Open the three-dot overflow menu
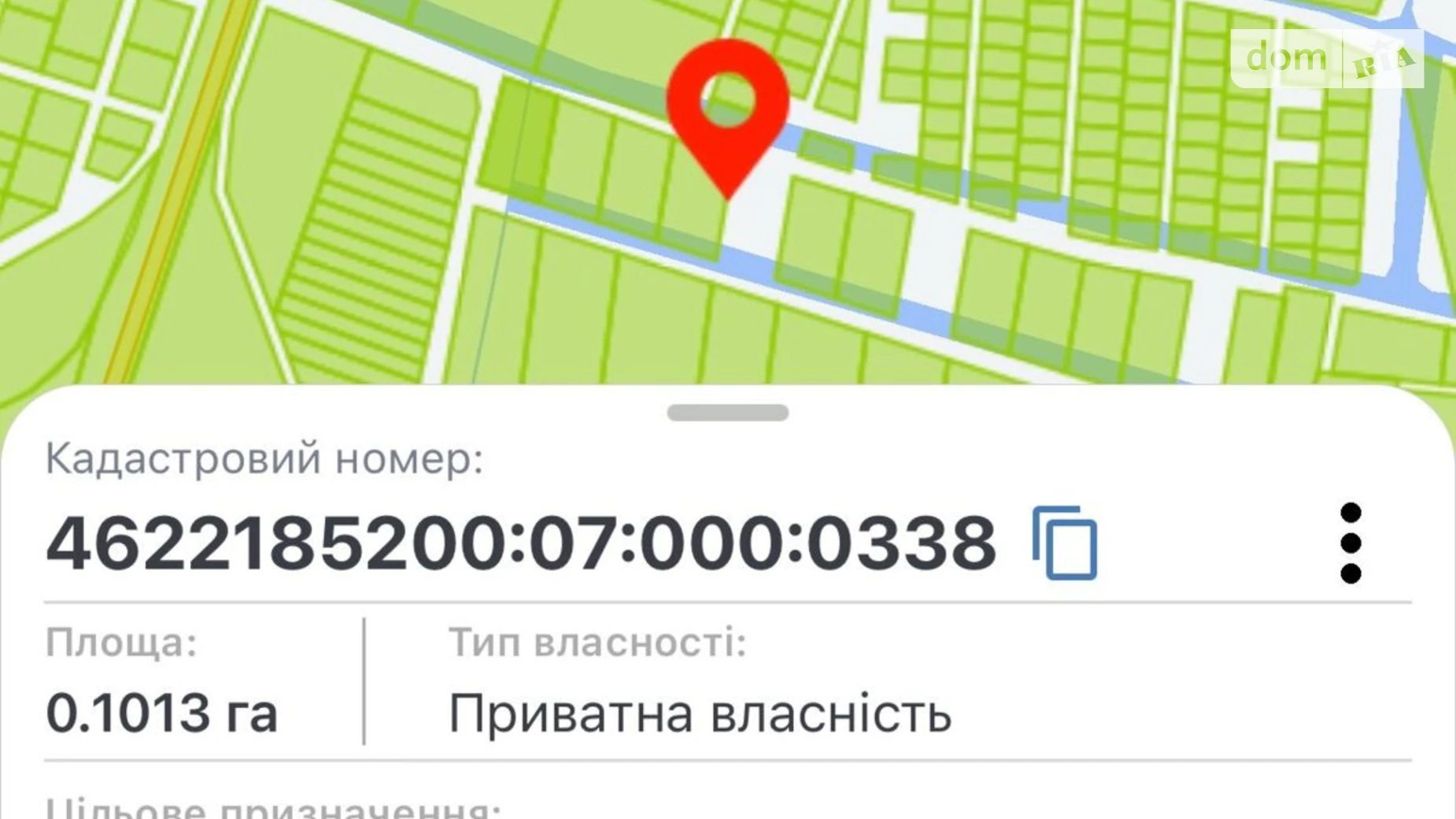1456x819 pixels. click(1351, 543)
